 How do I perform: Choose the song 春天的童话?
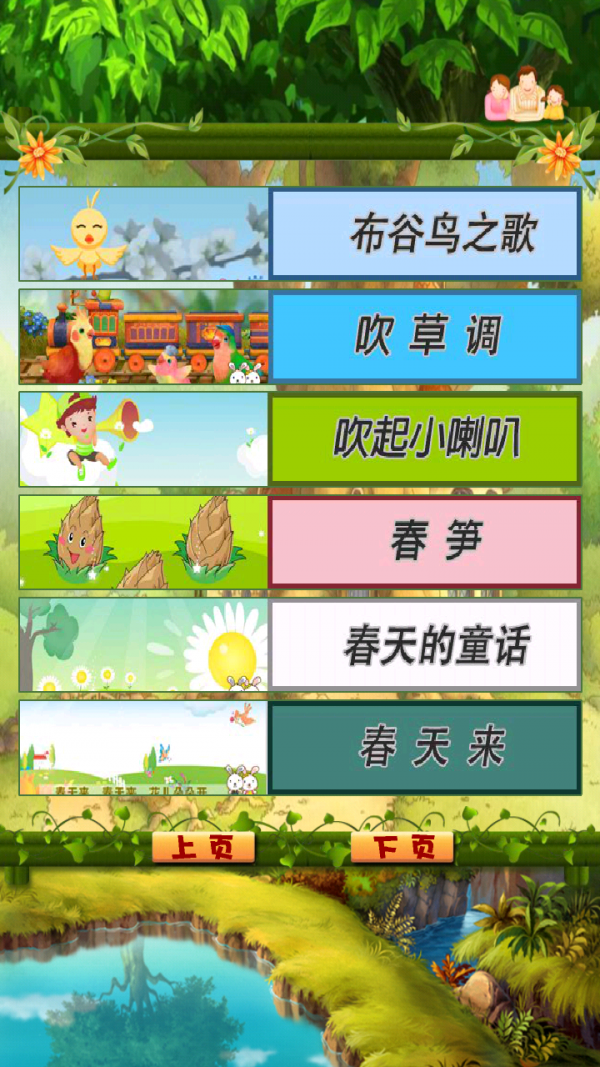click(x=425, y=645)
